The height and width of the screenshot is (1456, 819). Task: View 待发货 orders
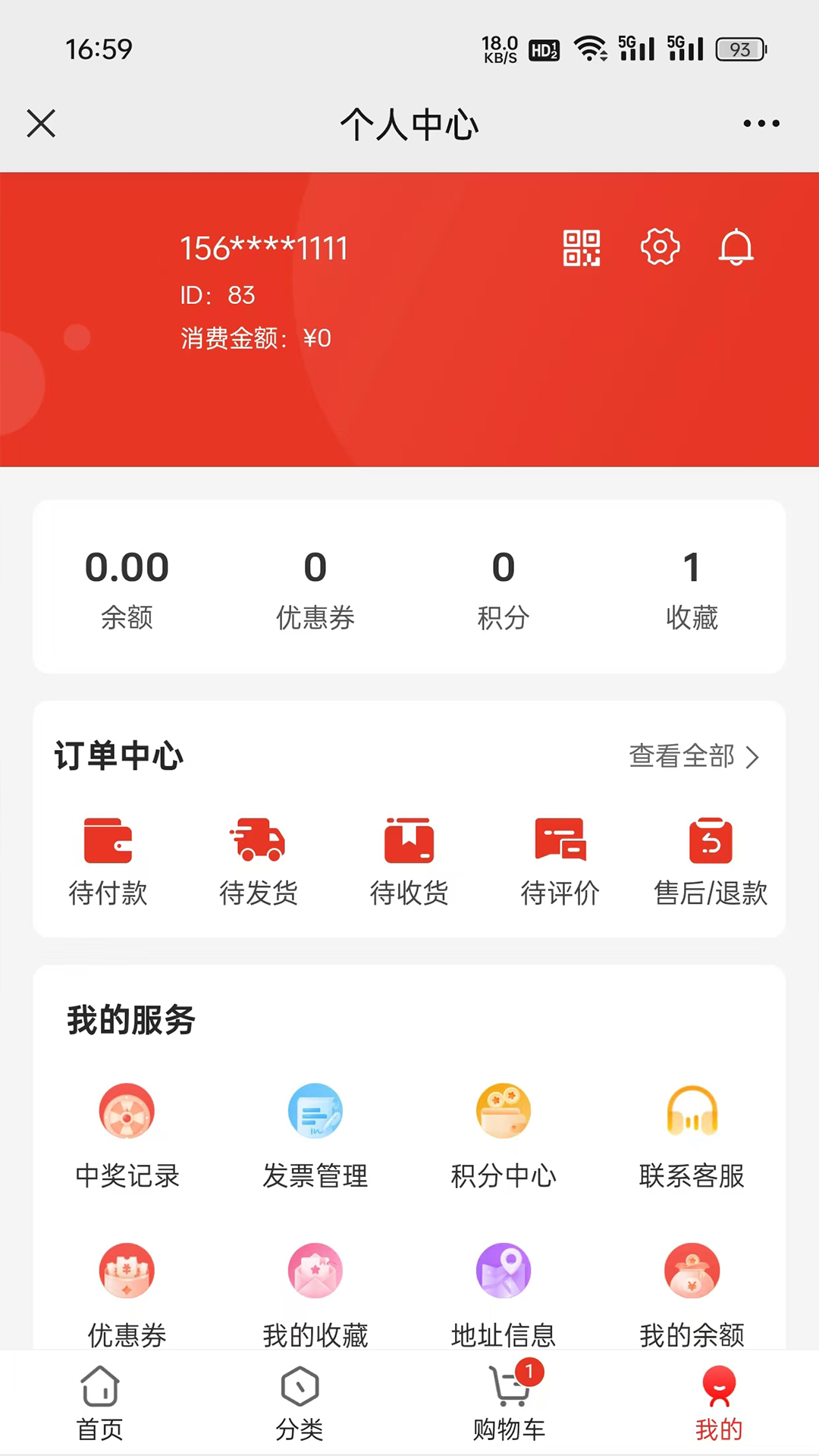259,861
